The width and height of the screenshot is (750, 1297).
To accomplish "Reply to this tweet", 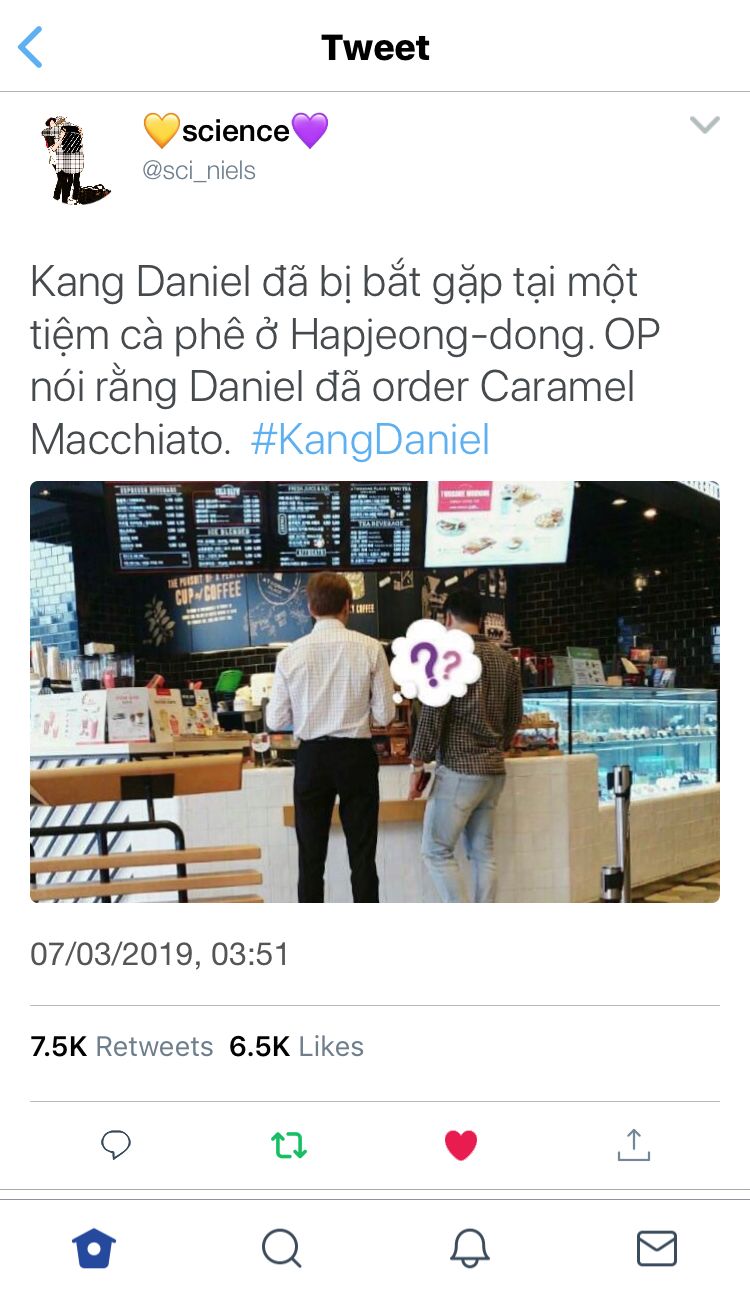I will [x=116, y=1144].
